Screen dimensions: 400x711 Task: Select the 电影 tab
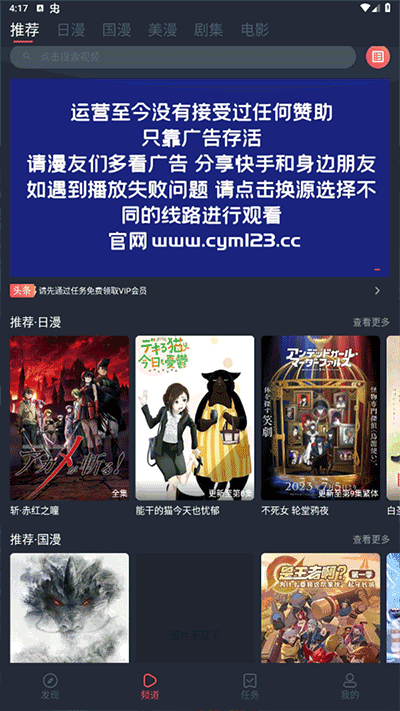[x=255, y=30]
